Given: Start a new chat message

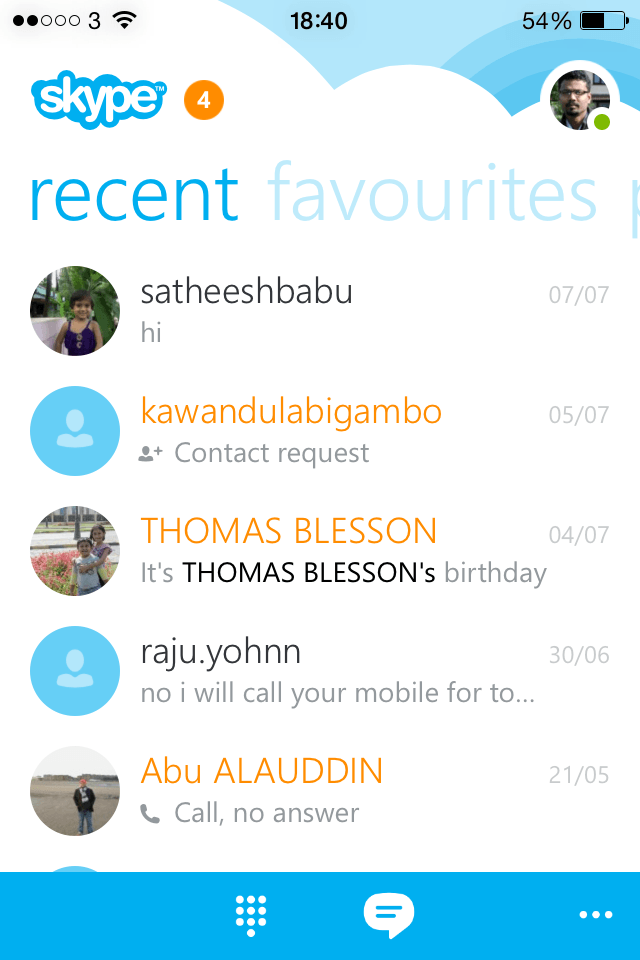Looking at the screenshot, I should pyautogui.click(x=389, y=914).
